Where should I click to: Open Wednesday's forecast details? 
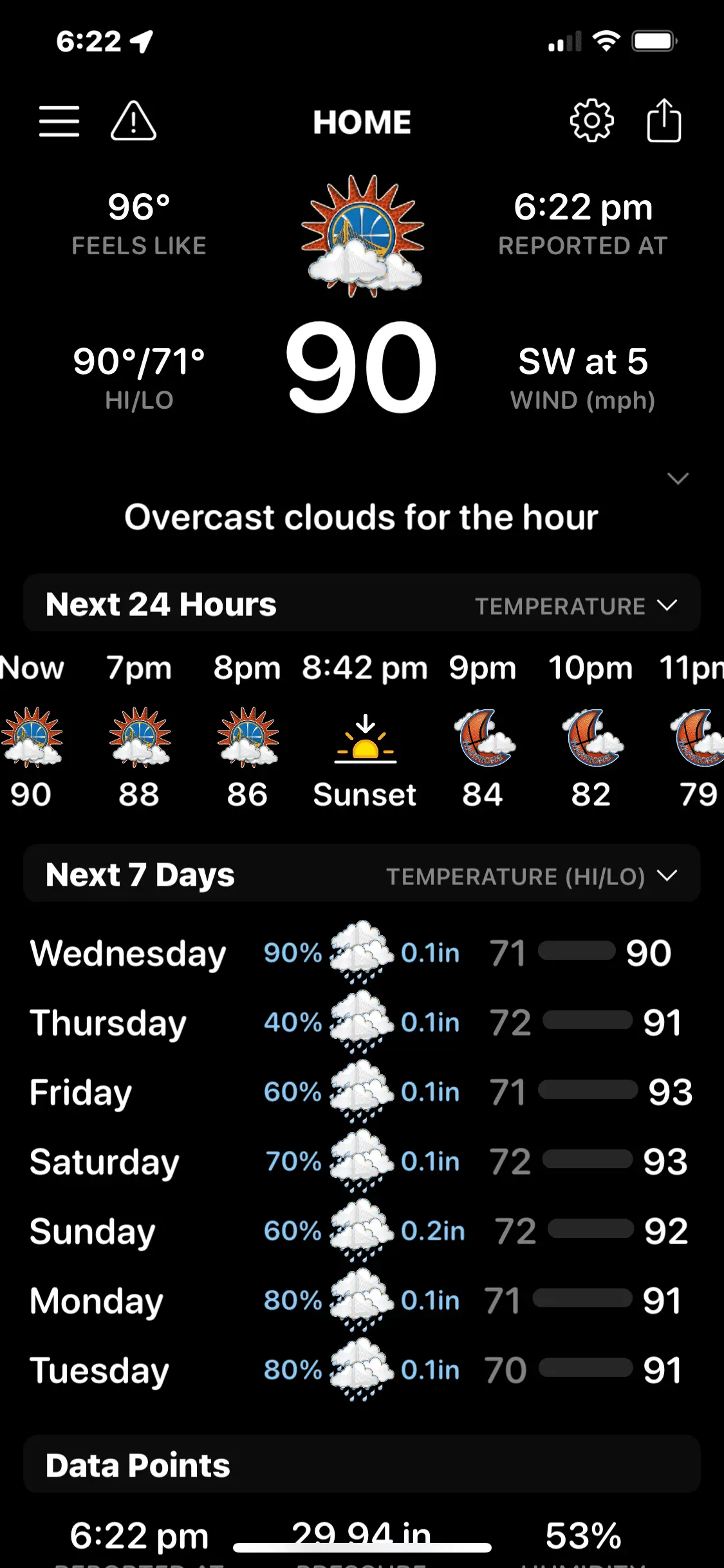click(x=362, y=953)
